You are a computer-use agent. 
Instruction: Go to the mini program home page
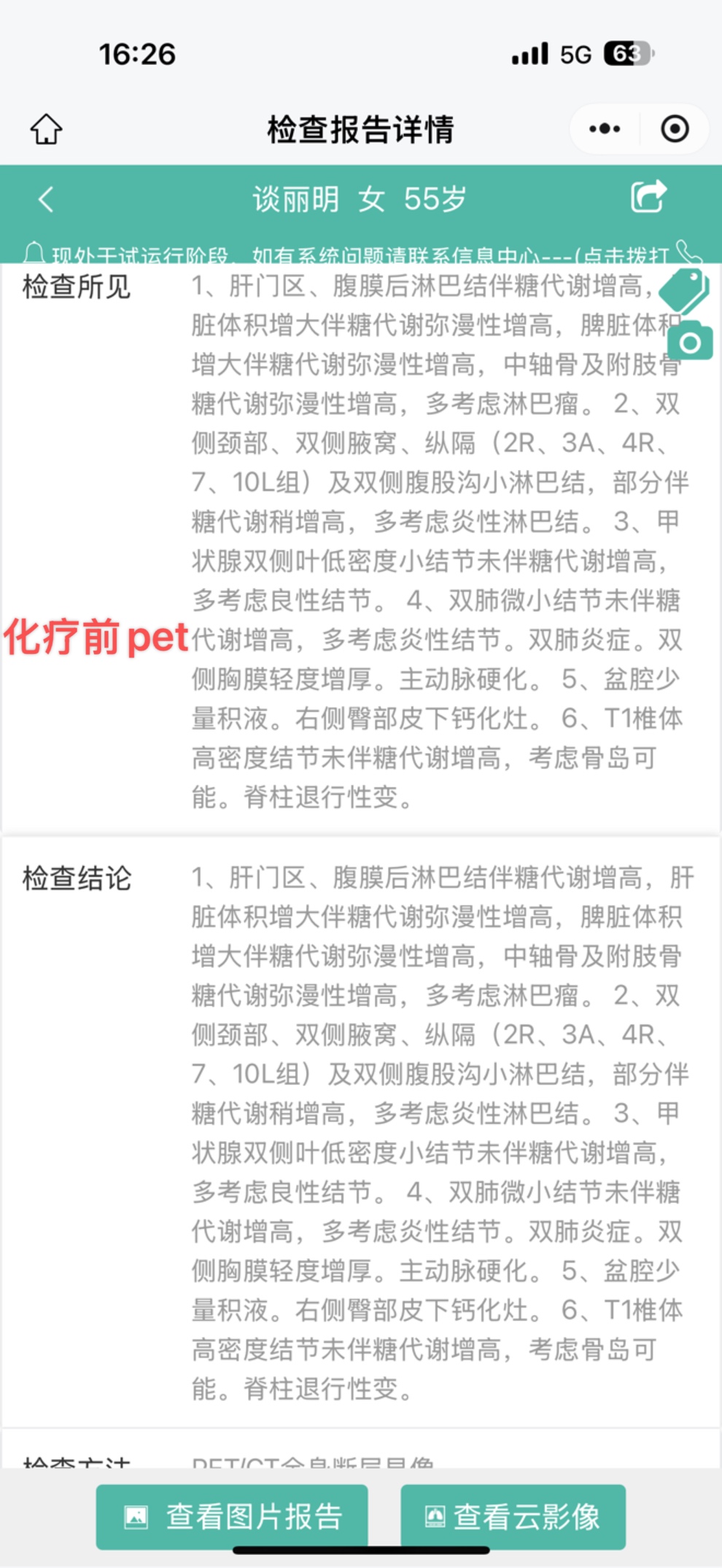[46, 129]
